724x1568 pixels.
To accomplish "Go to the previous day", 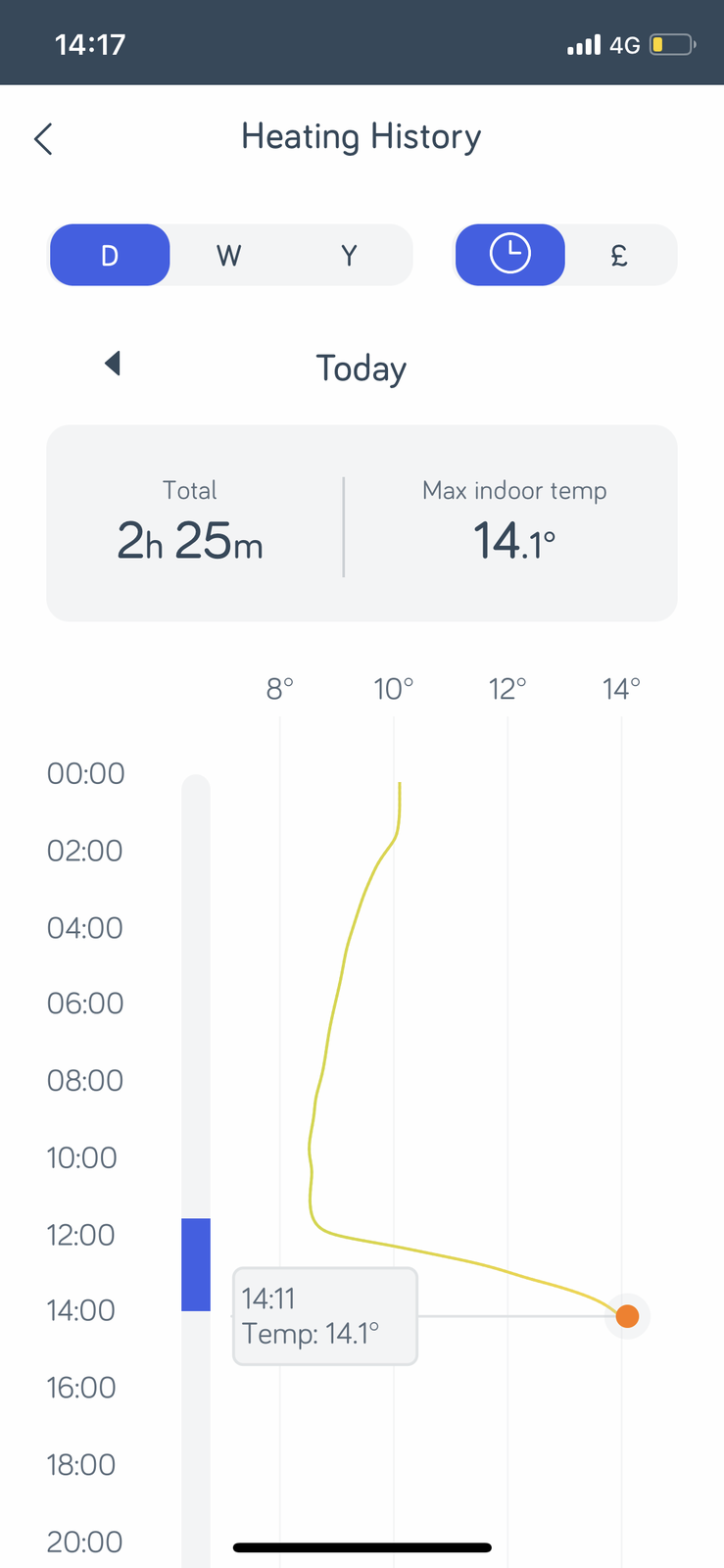I will [113, 364].
